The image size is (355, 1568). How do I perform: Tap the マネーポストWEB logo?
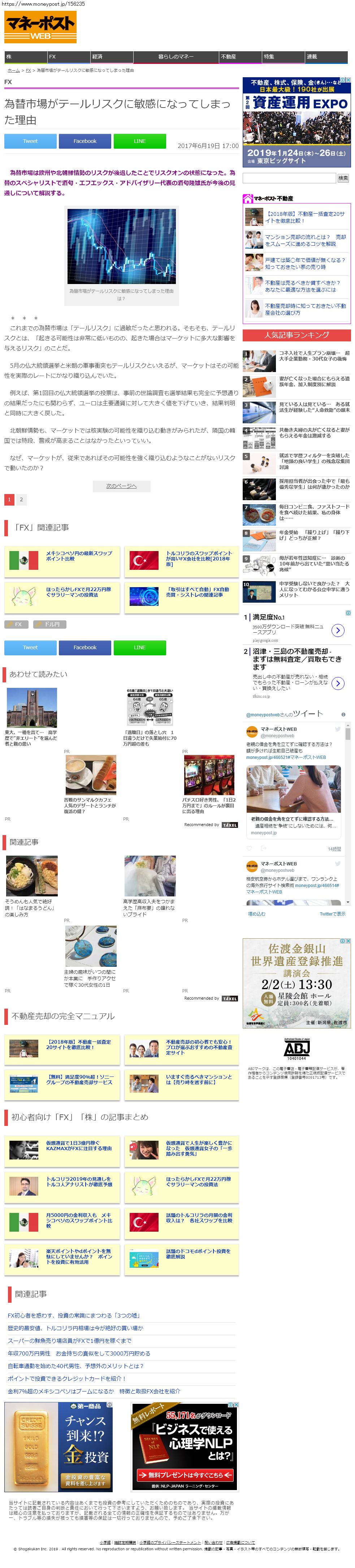(x=40, y=28)
